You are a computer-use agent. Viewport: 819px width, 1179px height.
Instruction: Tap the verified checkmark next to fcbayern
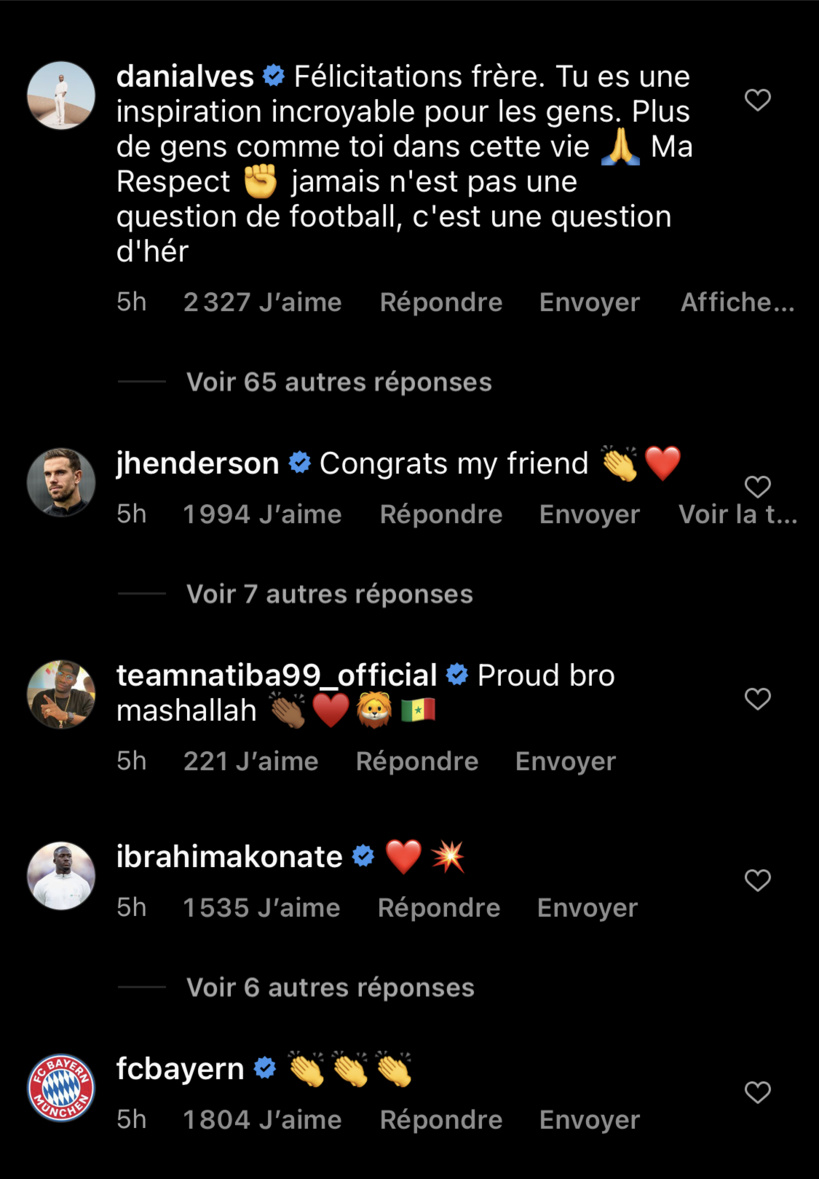coord(264,1068)
